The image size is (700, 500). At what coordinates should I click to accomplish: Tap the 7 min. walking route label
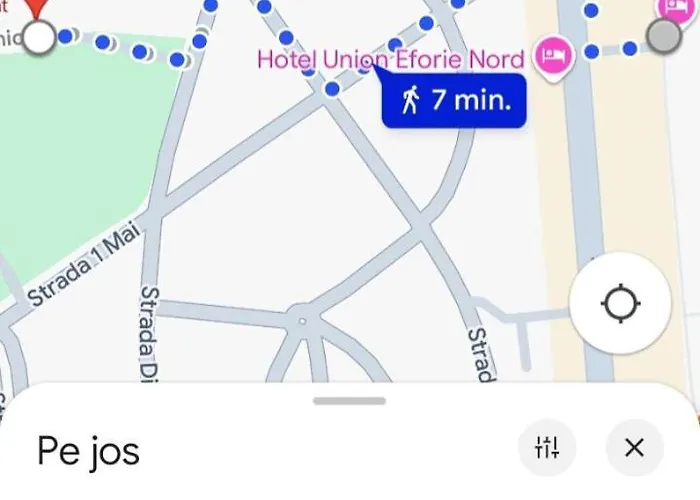(x=455, y=100)
